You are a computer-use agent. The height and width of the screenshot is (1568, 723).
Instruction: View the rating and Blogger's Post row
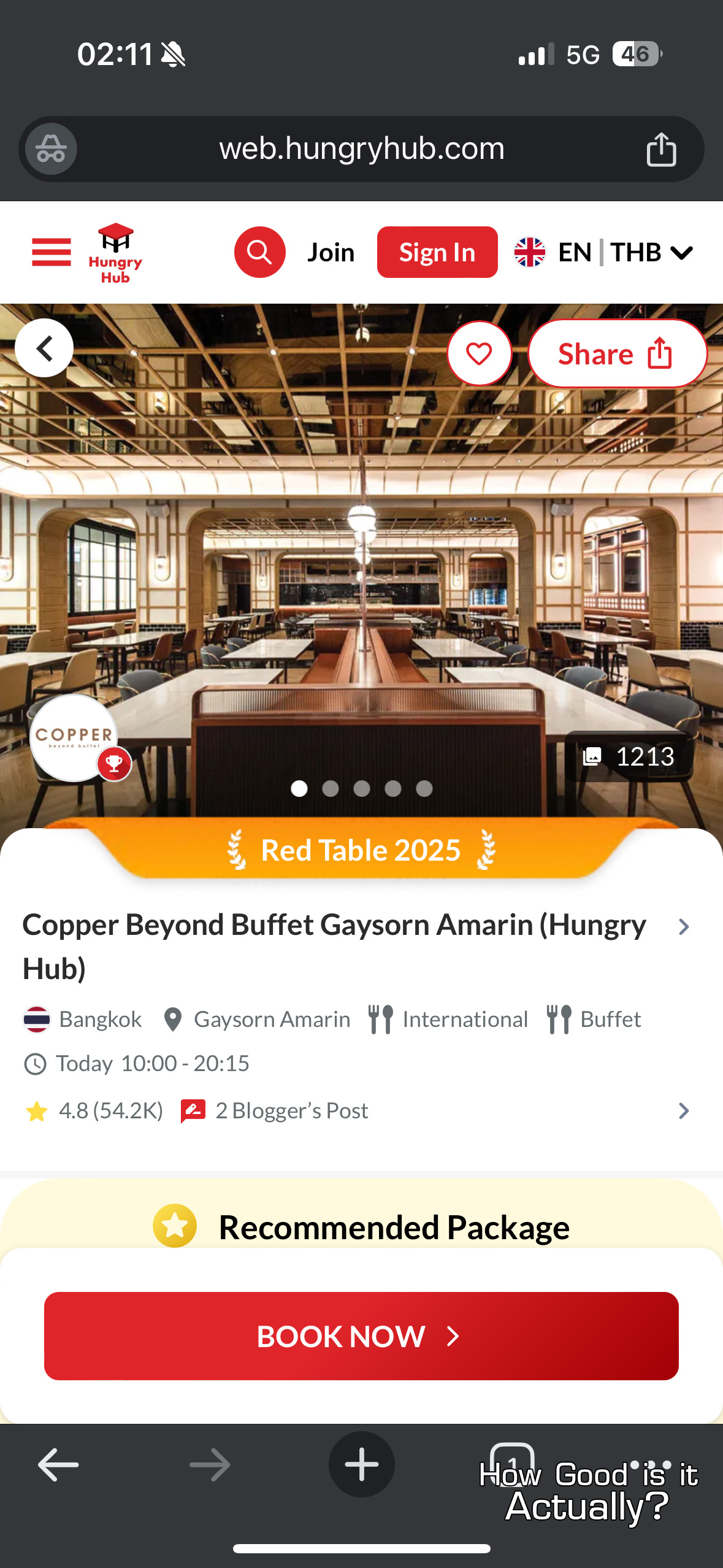(x=356, y=1110)
